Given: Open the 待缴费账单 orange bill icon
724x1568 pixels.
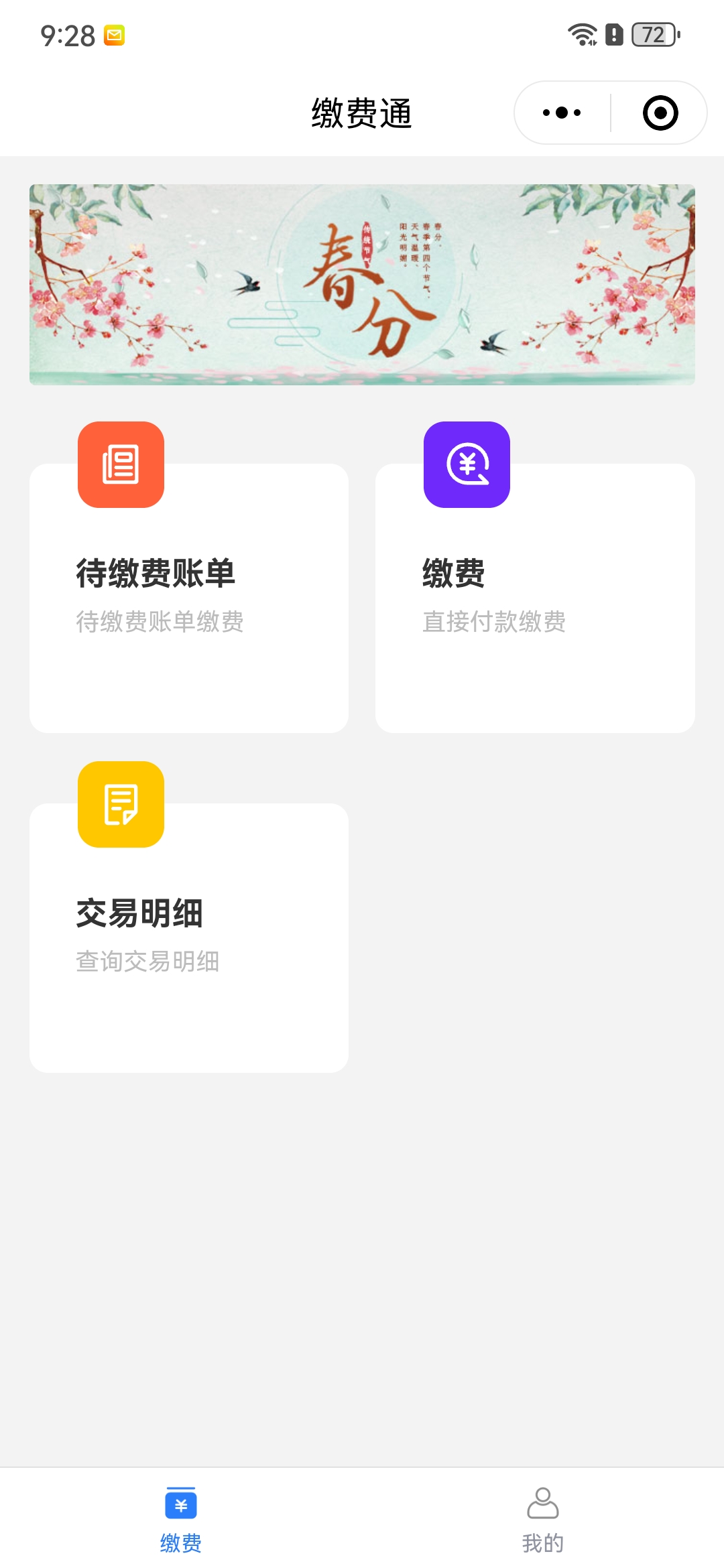Looking at the screenshot, I should 121,464.
